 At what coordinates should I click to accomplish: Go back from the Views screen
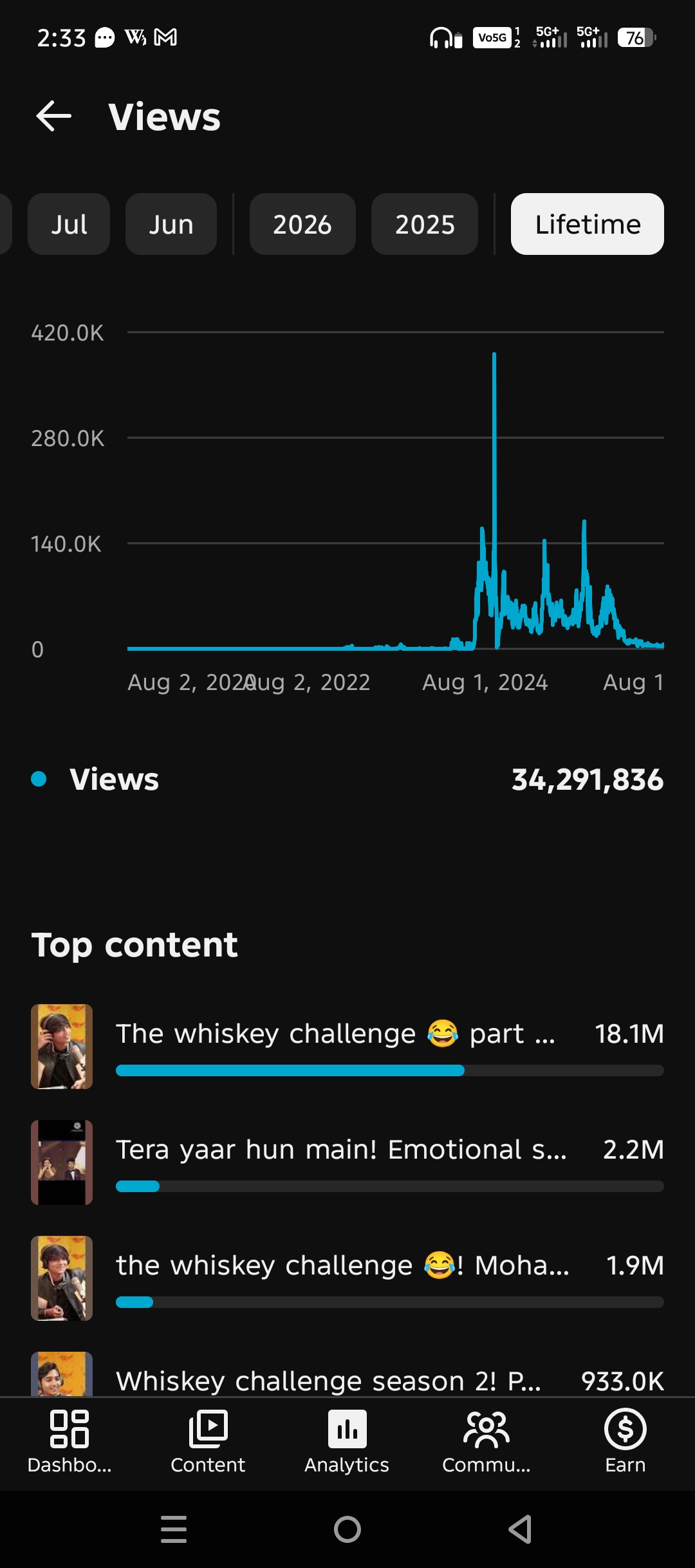(x=54, y=117)
